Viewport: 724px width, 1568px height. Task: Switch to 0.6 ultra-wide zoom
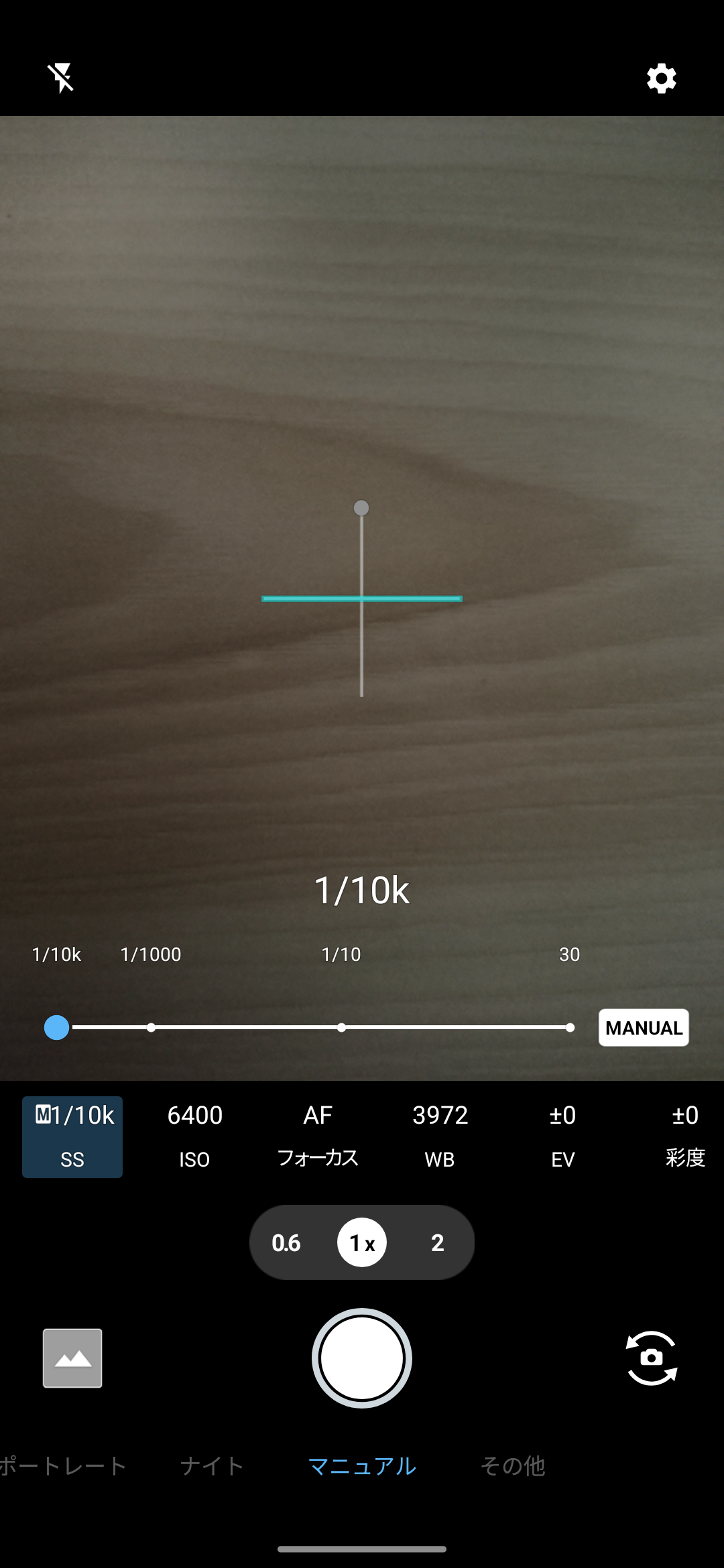tap(286, 1243)
